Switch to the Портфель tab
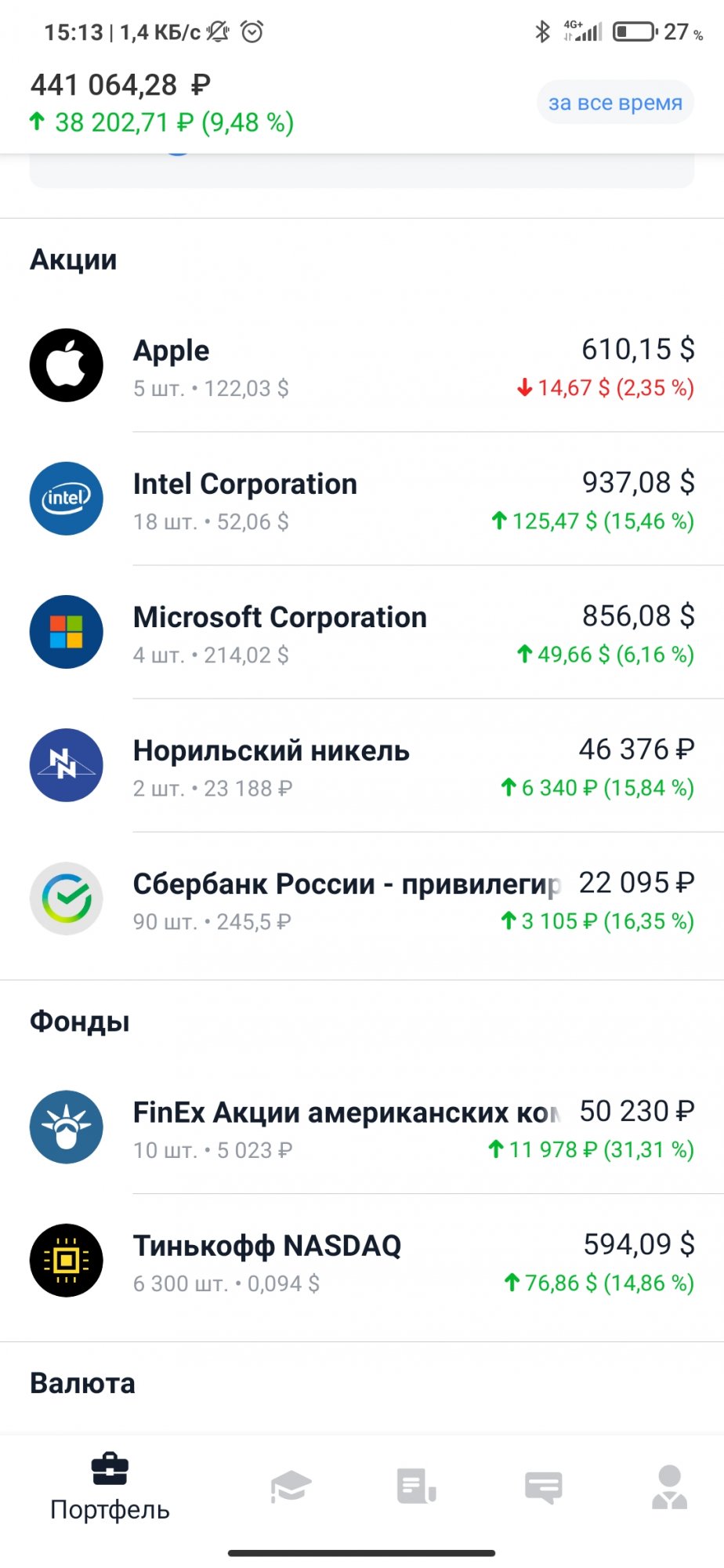Image resolution: width=724 pixels, height=1568 pixels. click(110, 1487)
